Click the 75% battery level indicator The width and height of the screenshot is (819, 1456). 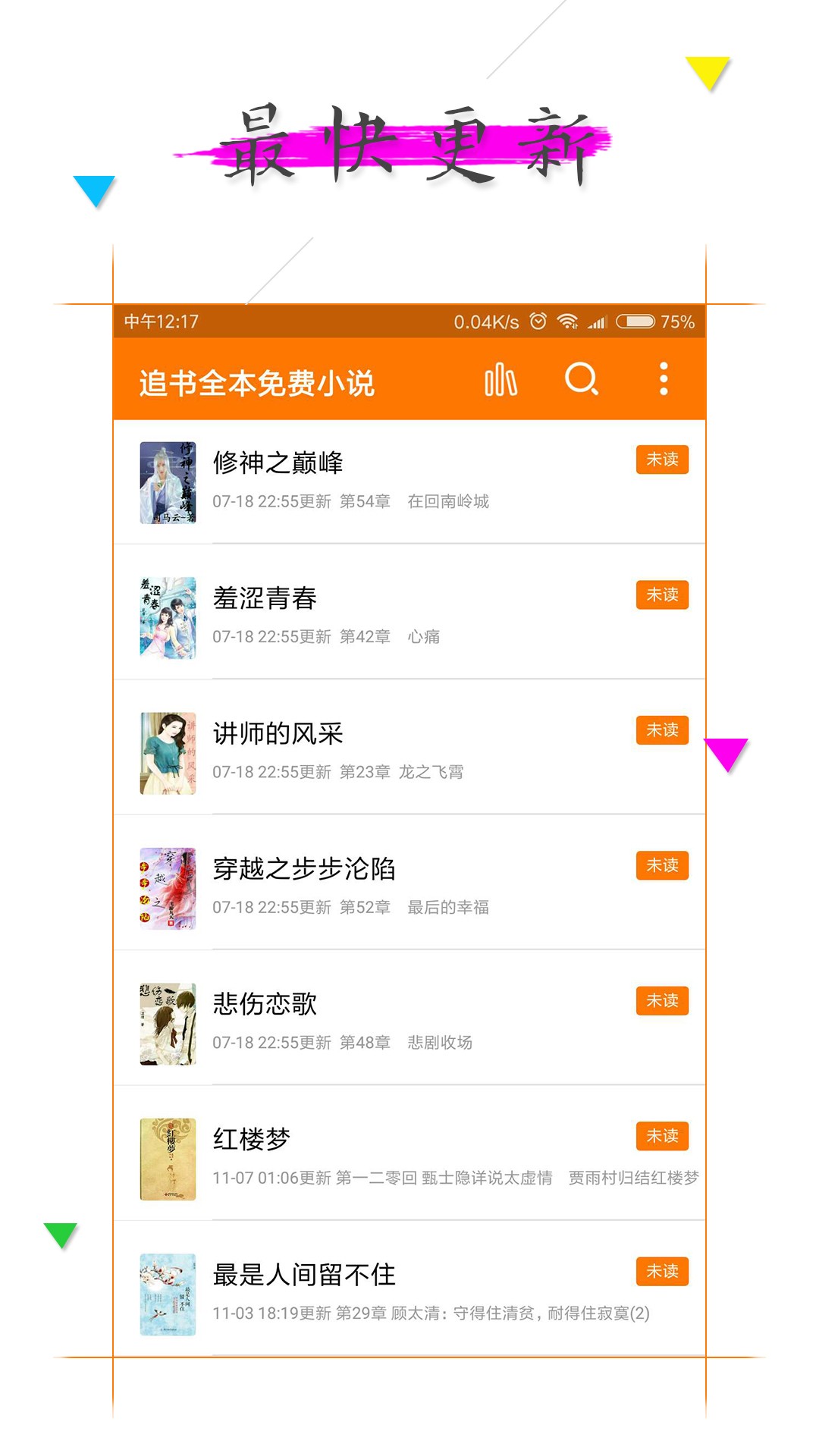point(678,322)
